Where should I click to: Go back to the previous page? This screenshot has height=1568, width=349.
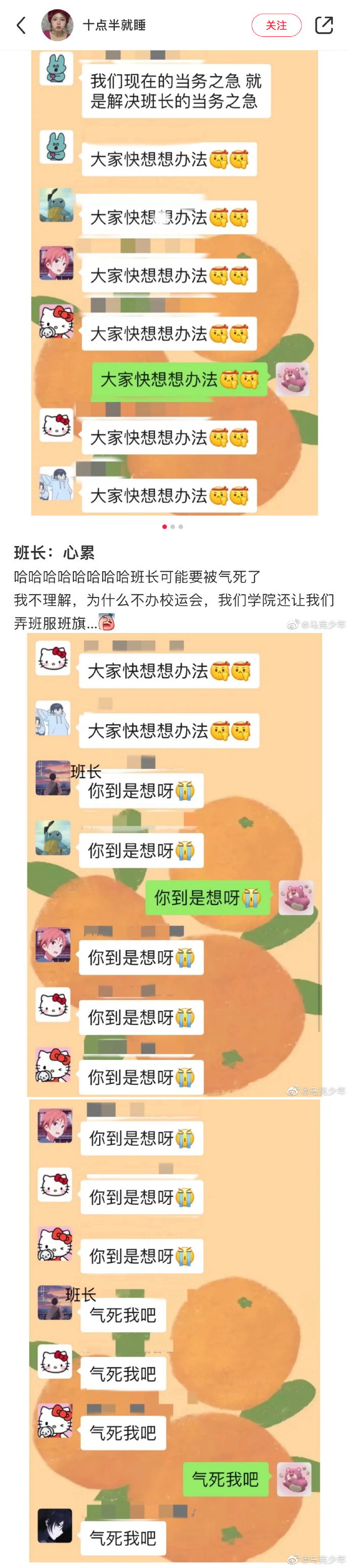21,25
